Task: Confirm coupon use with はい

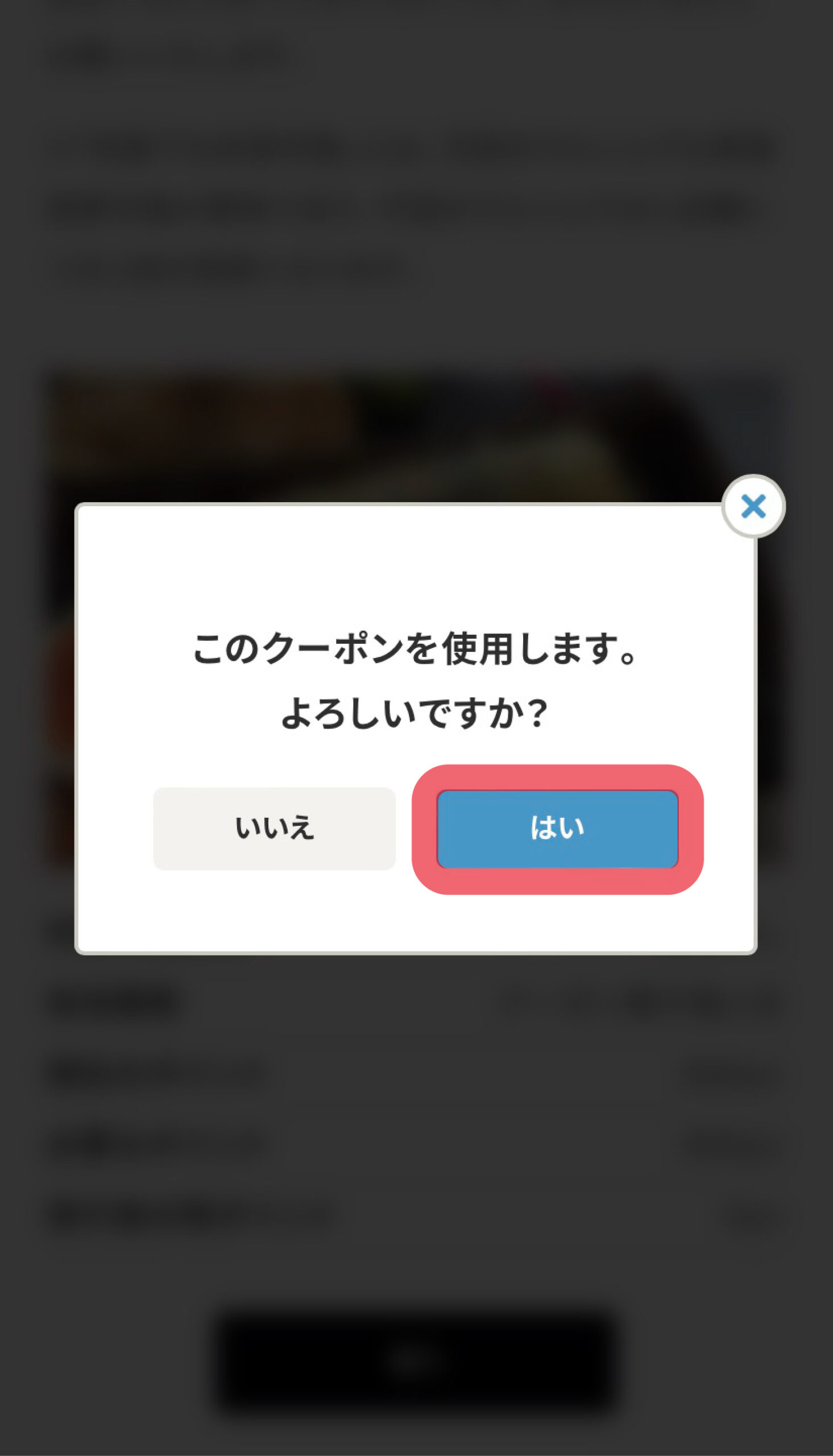Action: (557, 829)
